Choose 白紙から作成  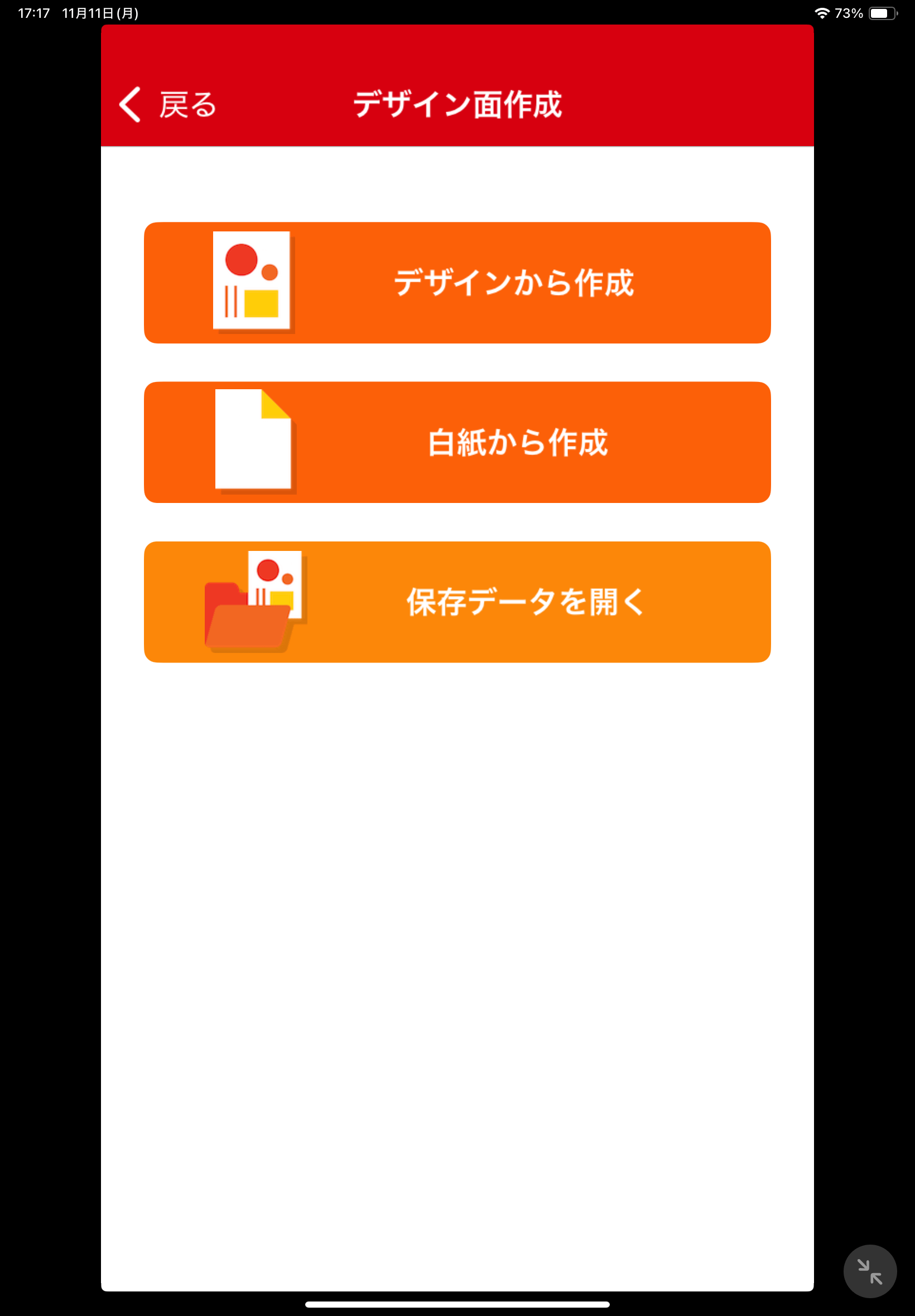tap(457, 442)
